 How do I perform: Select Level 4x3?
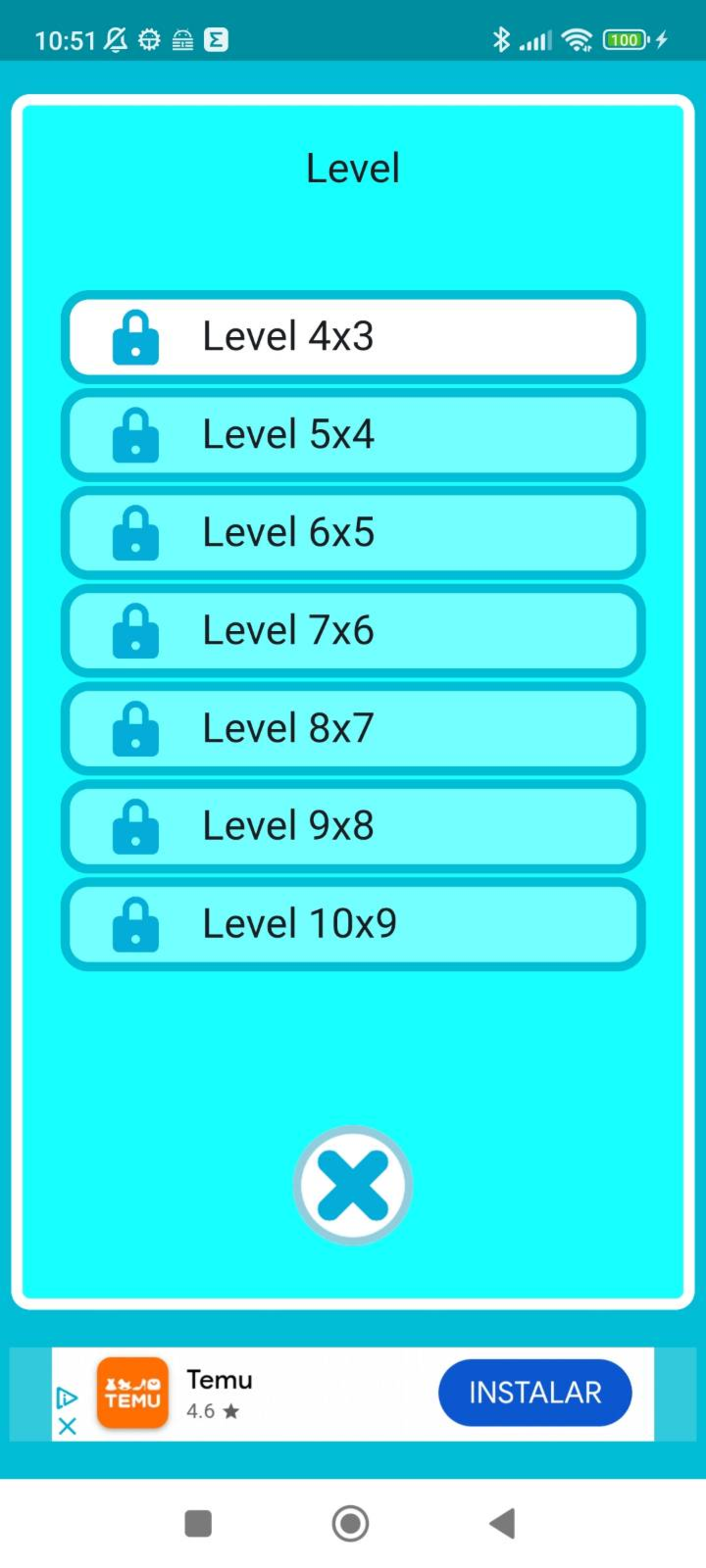coord(353,337)
